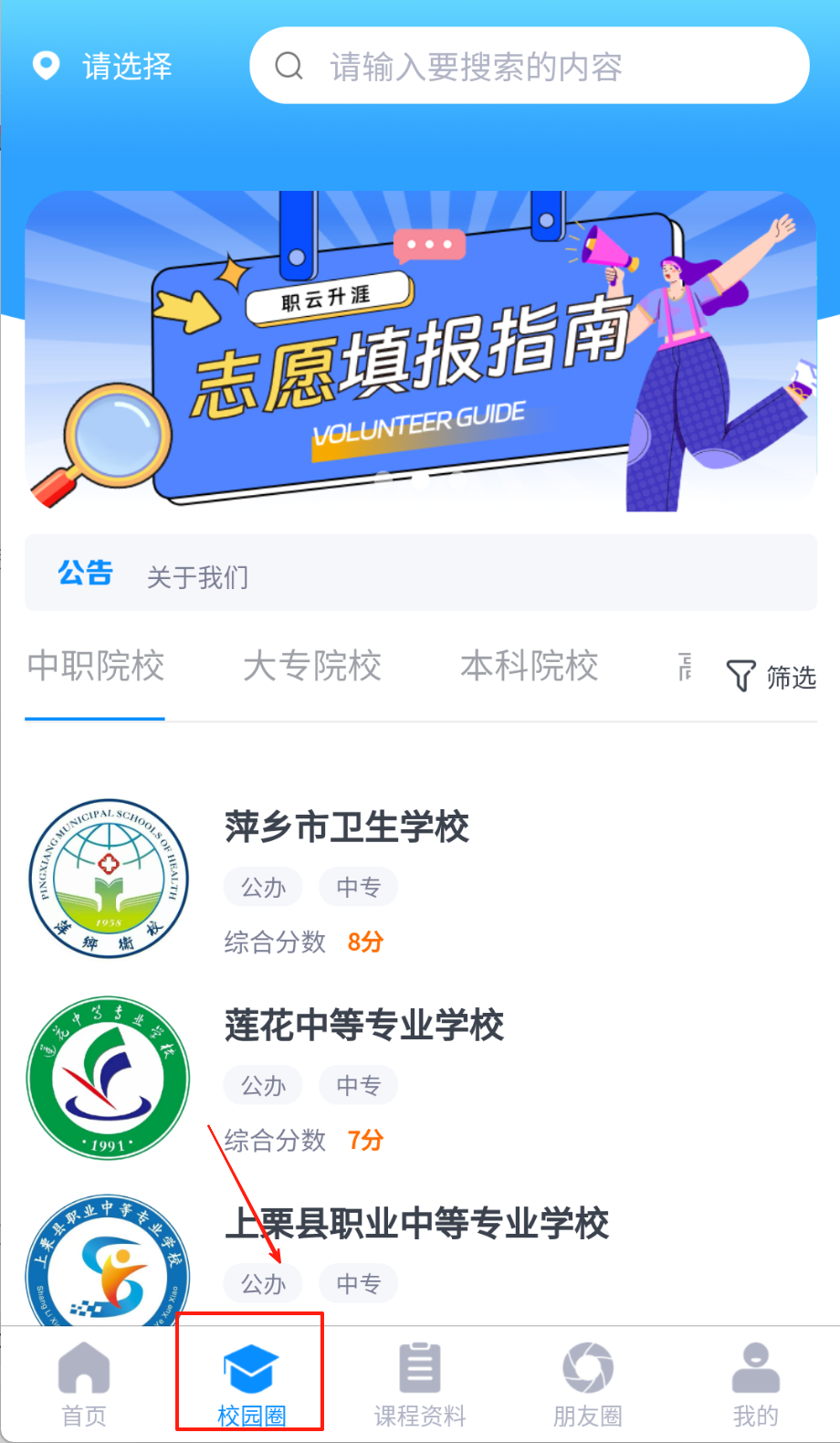Select the 中职院校 tab
This screenshot has width=840, height=1443.
click(x=95, y=667)
